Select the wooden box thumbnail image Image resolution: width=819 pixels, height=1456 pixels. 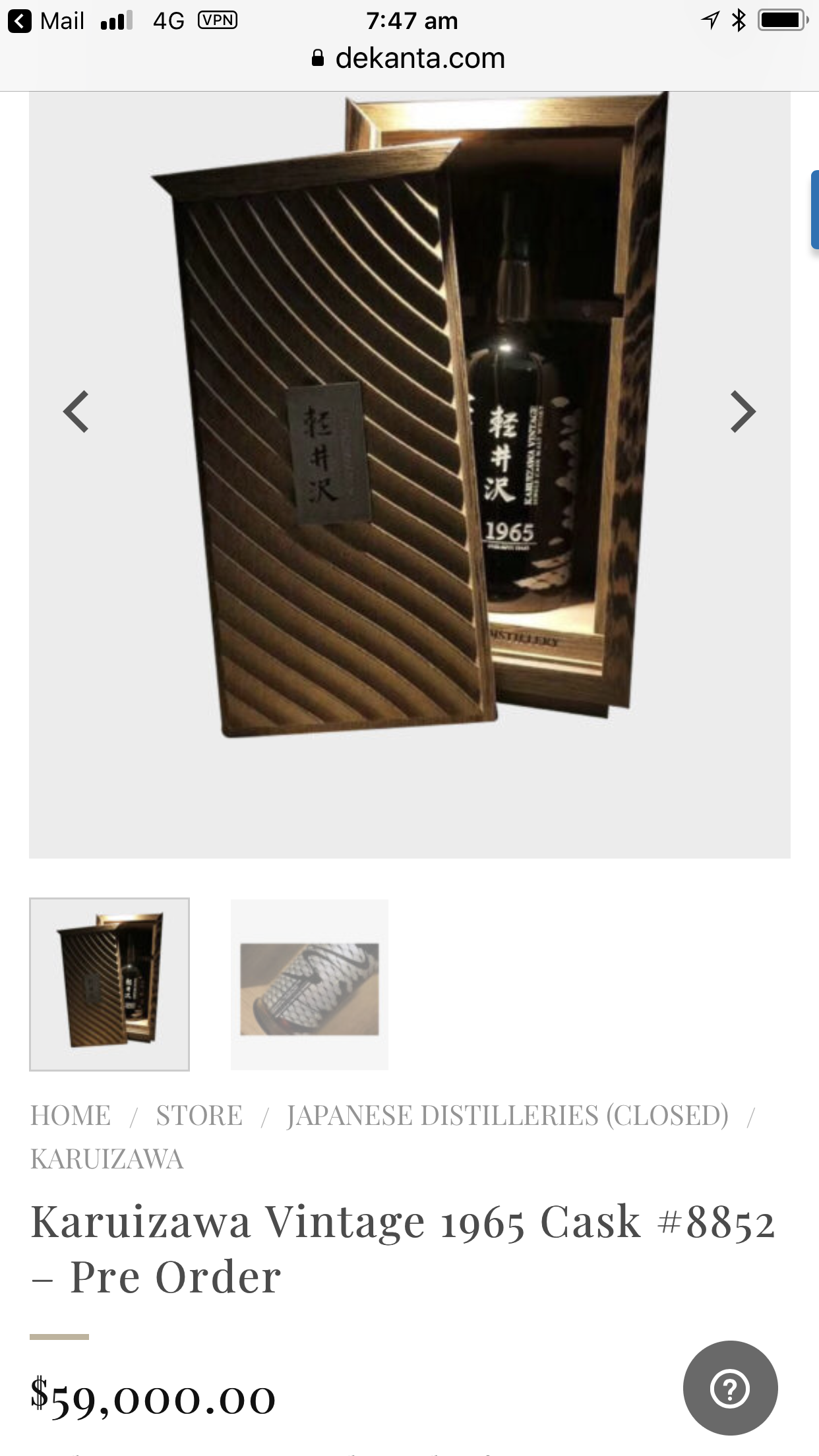(x=109, y=984)
